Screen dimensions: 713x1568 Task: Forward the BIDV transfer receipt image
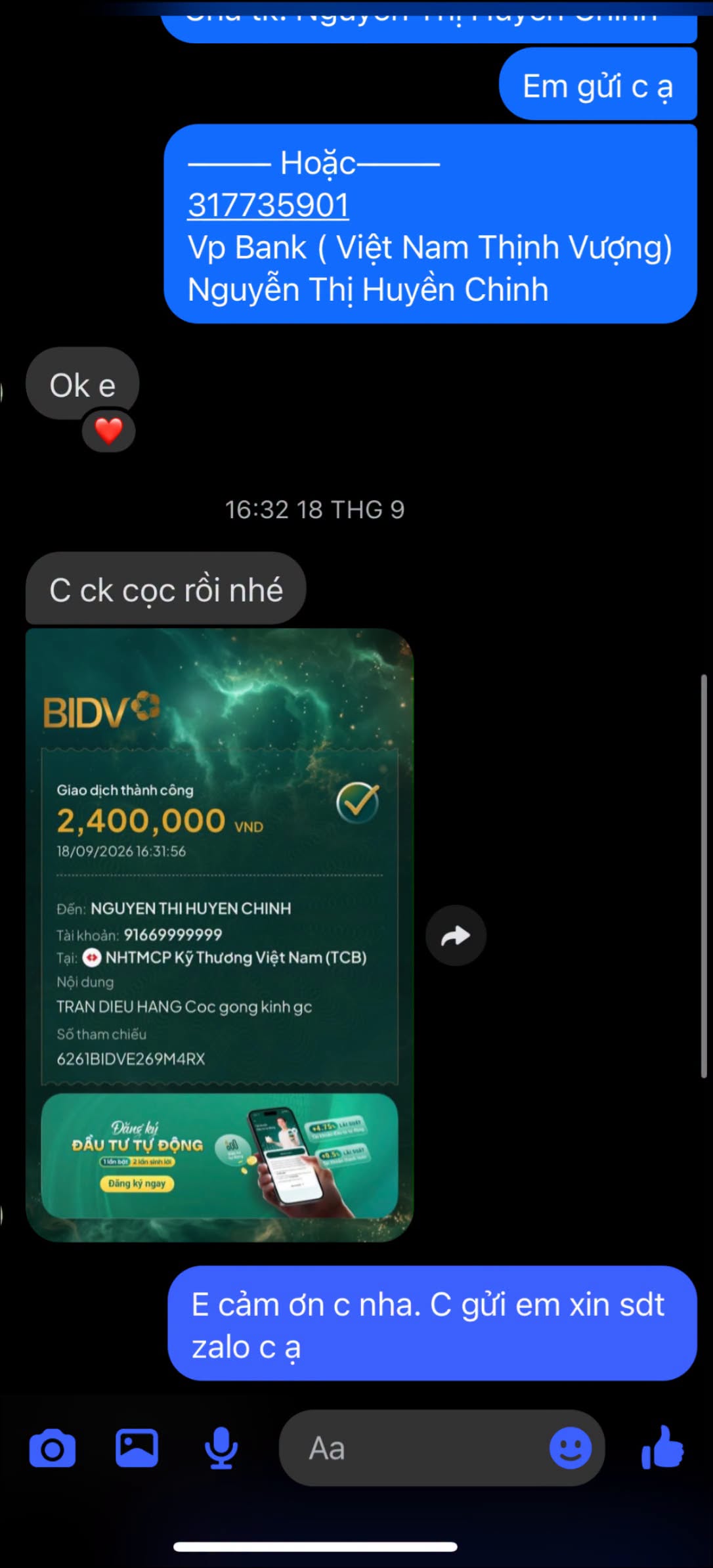pyautogui.click(x=456, y=935)
